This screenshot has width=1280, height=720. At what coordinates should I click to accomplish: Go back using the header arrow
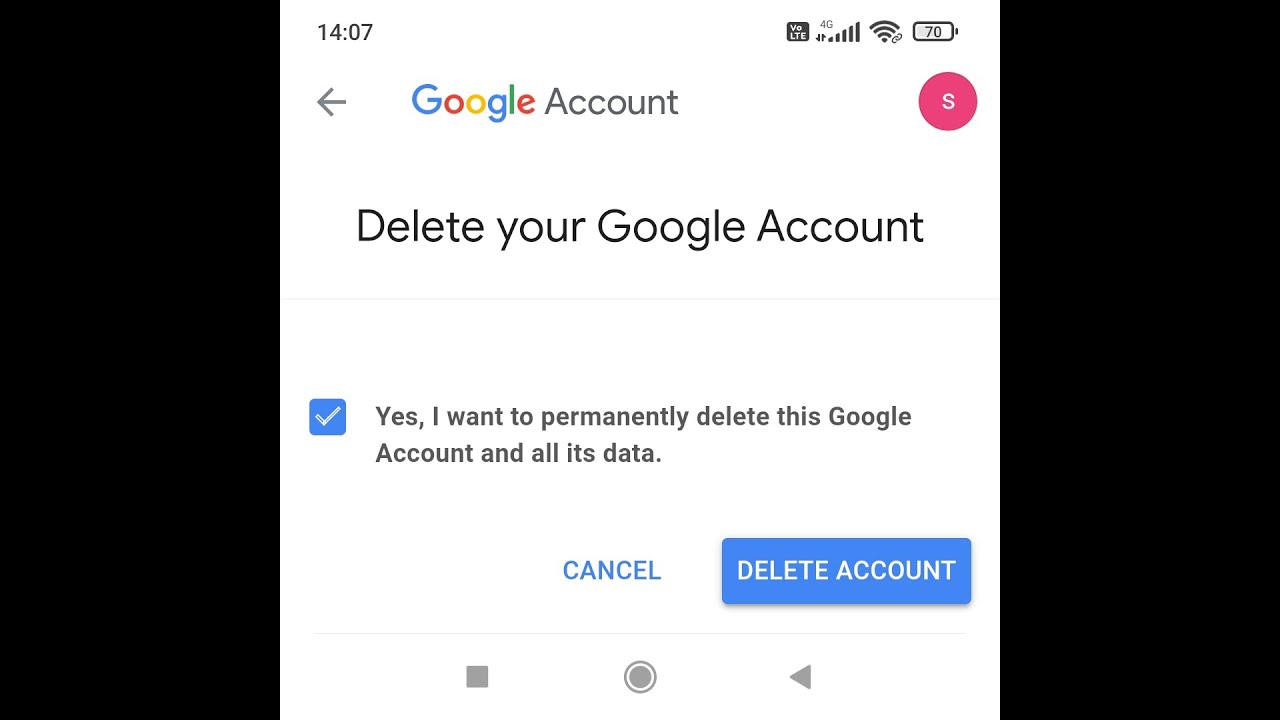(331, 102)
